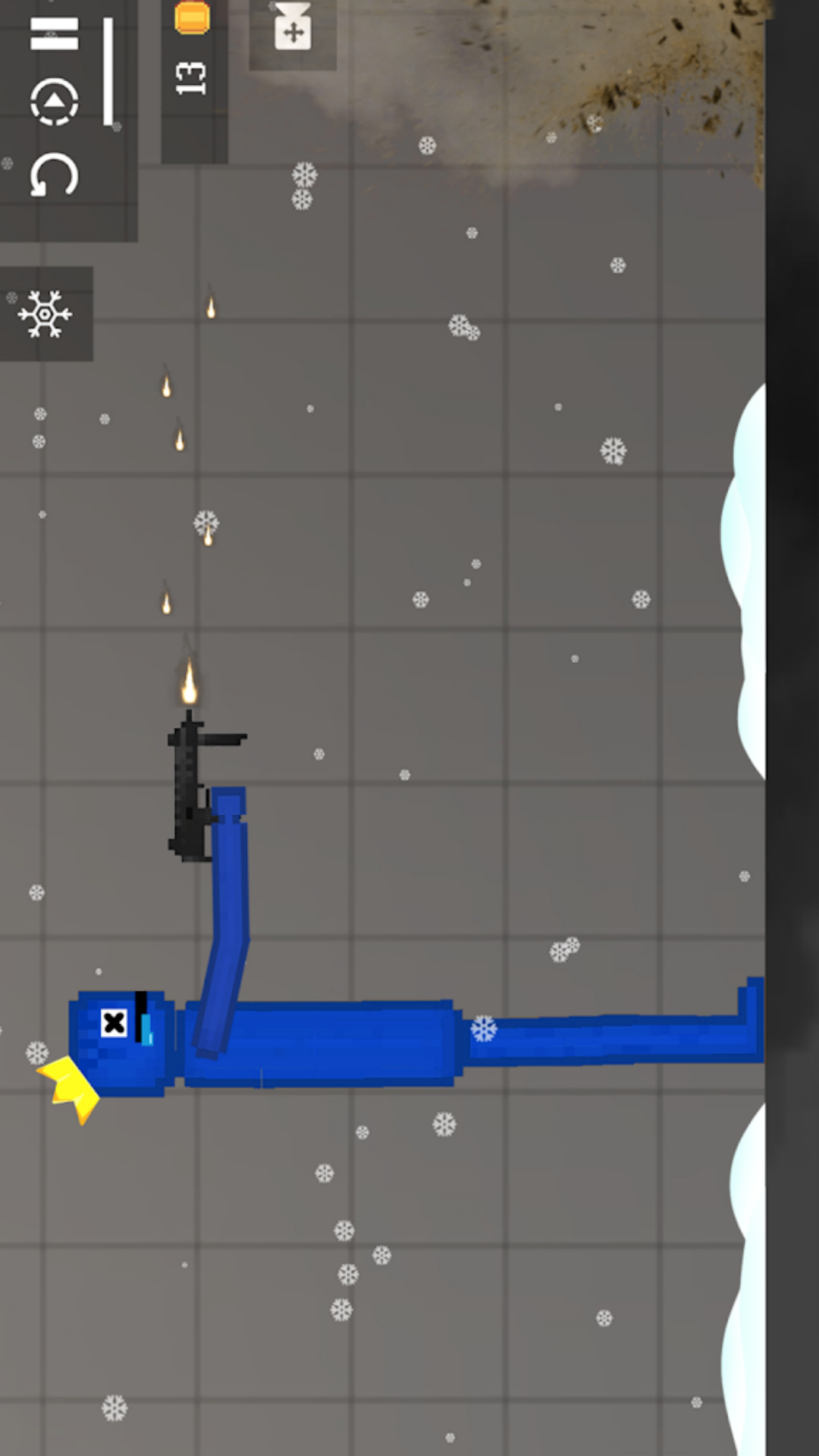Pause the game simulation

[54, 33]
